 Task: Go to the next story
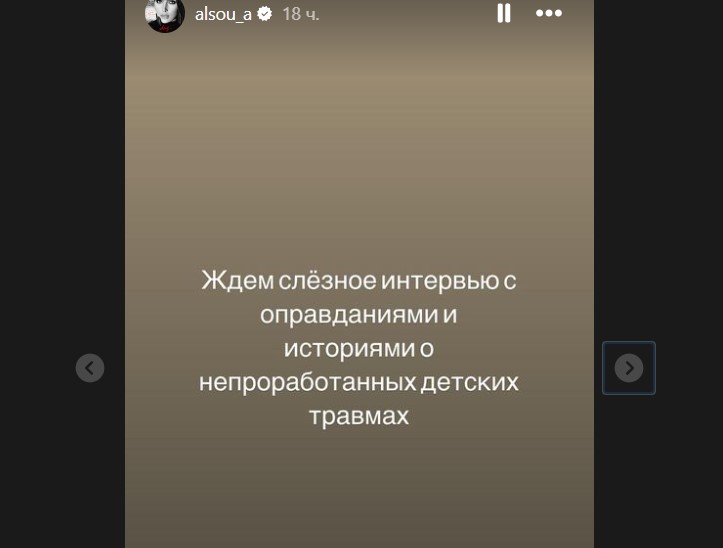628,368
